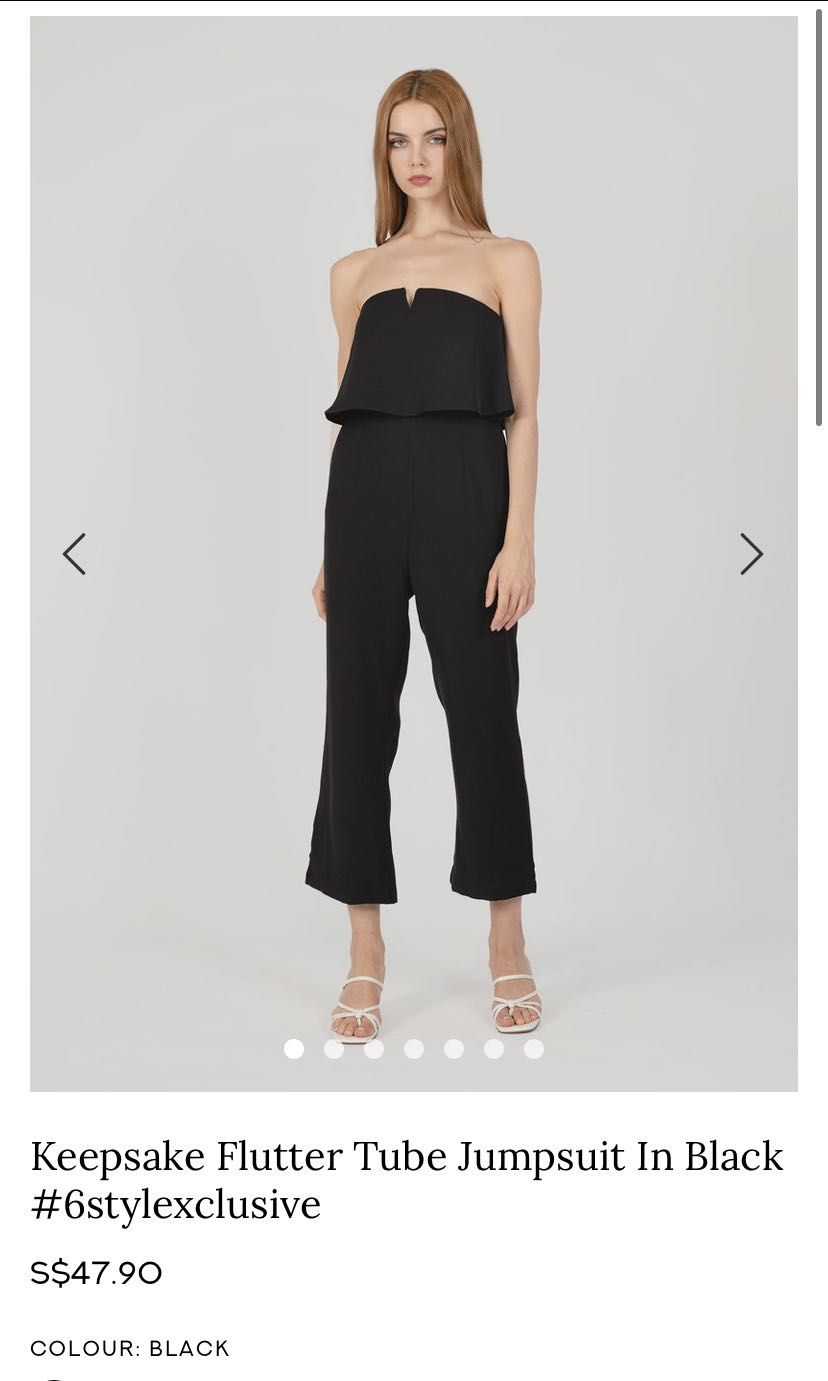Show the previous product photo
The height and width of the screenshot is (1381, 828).
coord(74,554)
